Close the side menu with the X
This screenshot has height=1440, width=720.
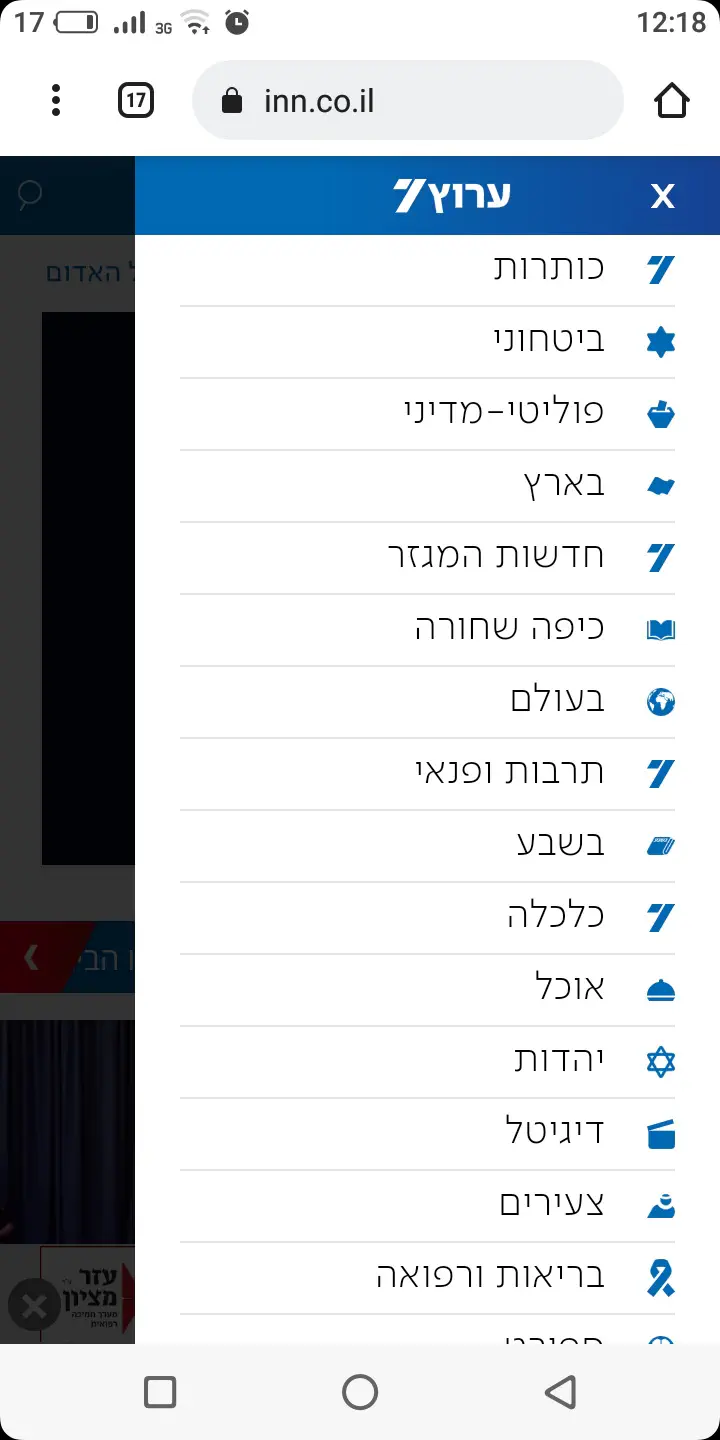click(662, 196)
